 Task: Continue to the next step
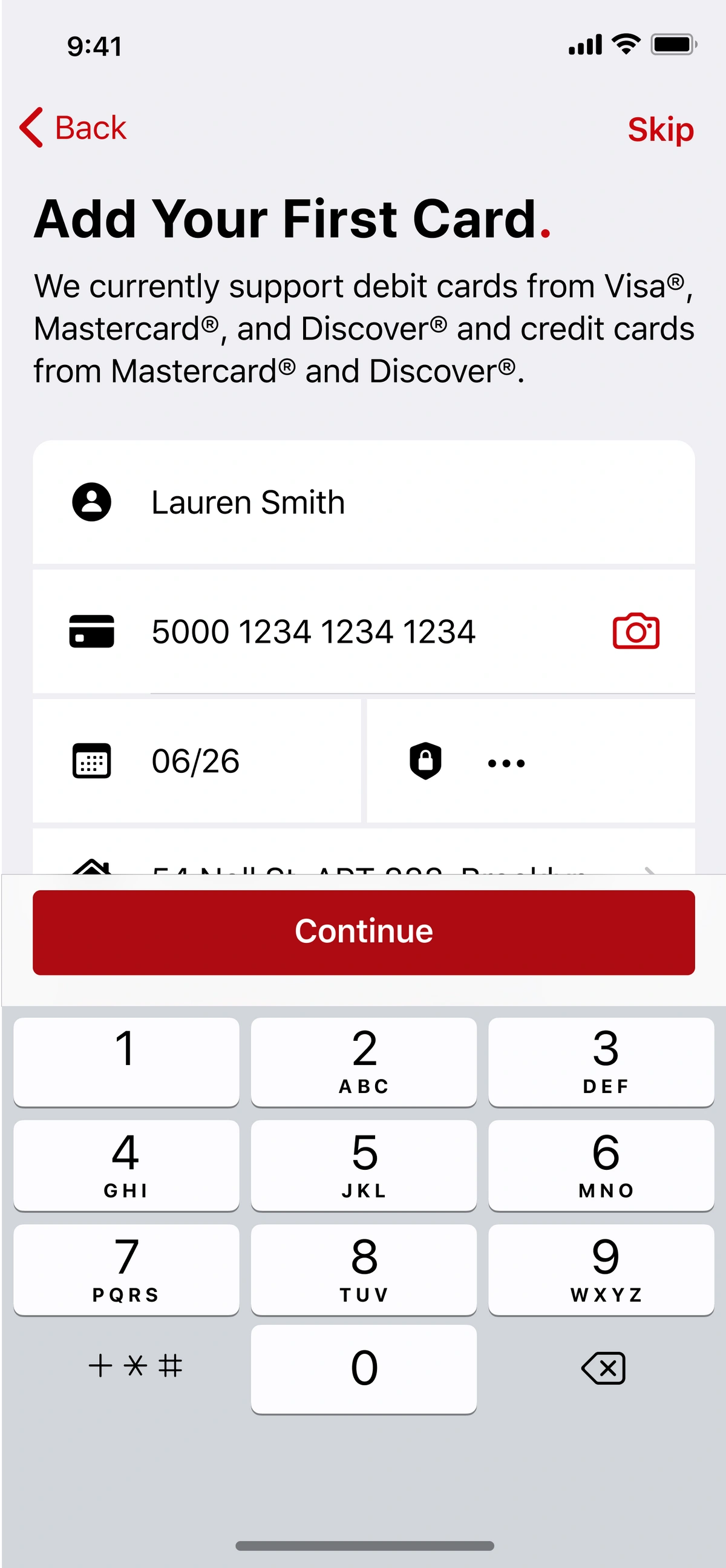(364, 932)
